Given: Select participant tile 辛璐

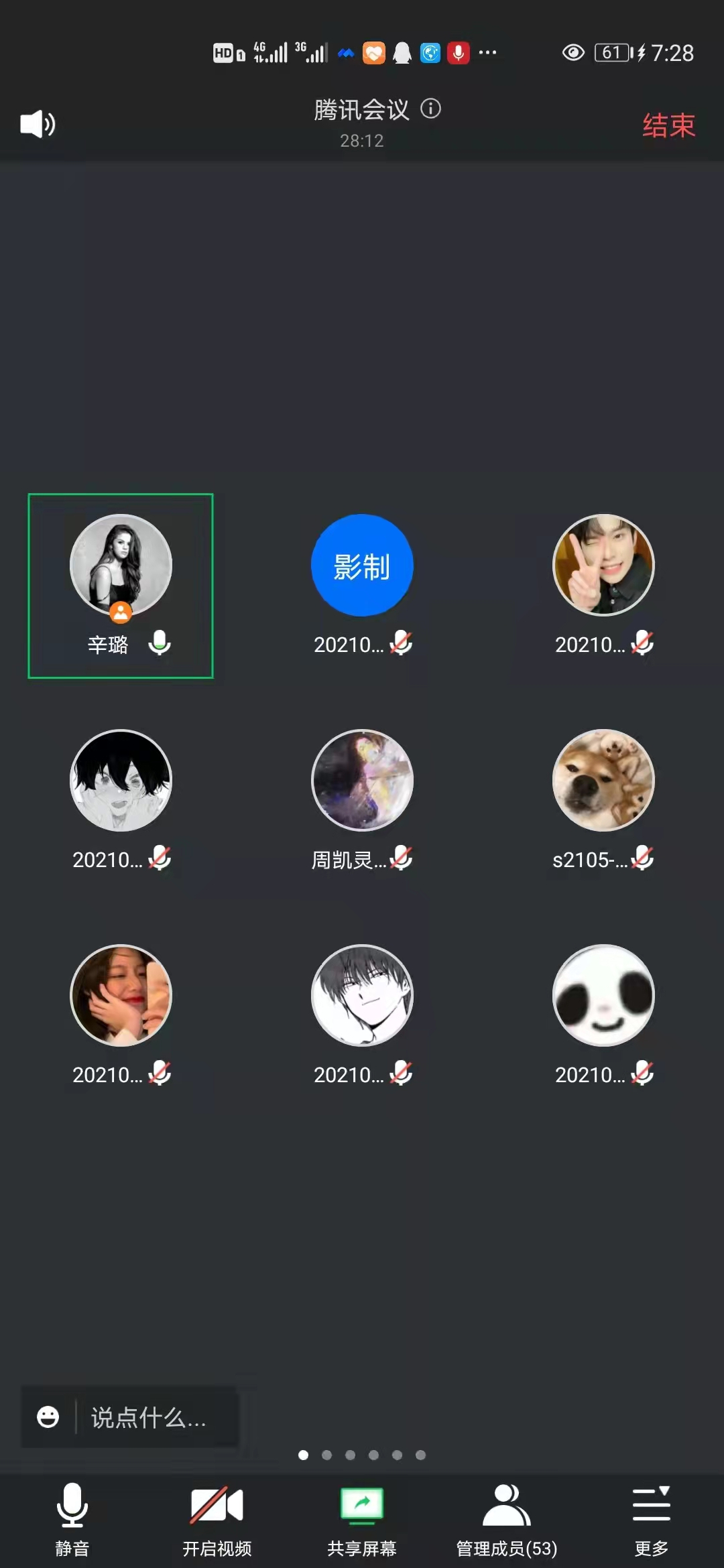Looking at the screenshot, I should 121,586.
